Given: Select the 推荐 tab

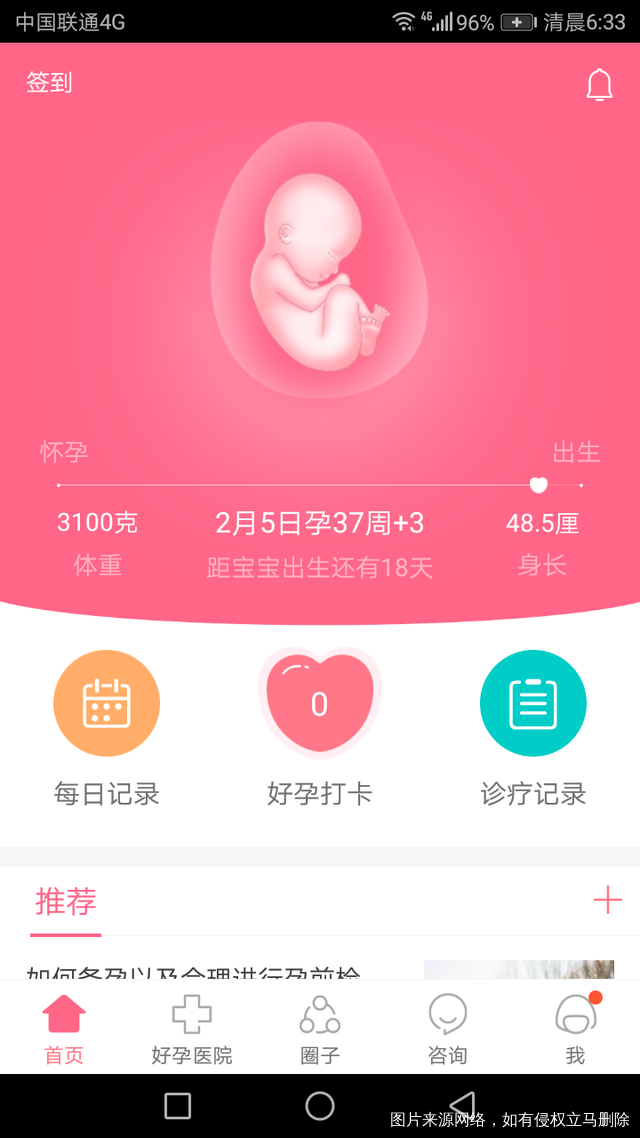Looking at the screenshot, I should click(66, 902).
